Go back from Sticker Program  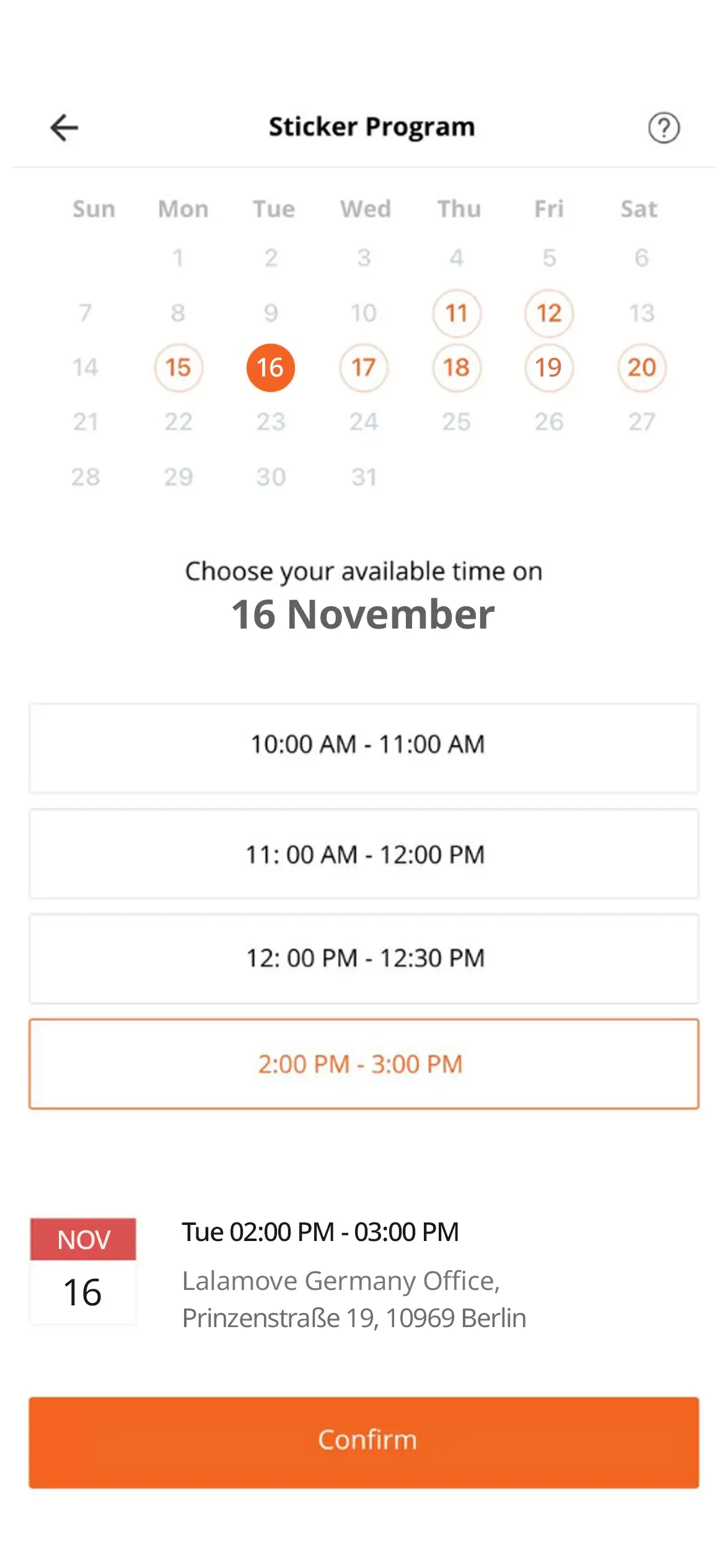(x=64, y=128)
